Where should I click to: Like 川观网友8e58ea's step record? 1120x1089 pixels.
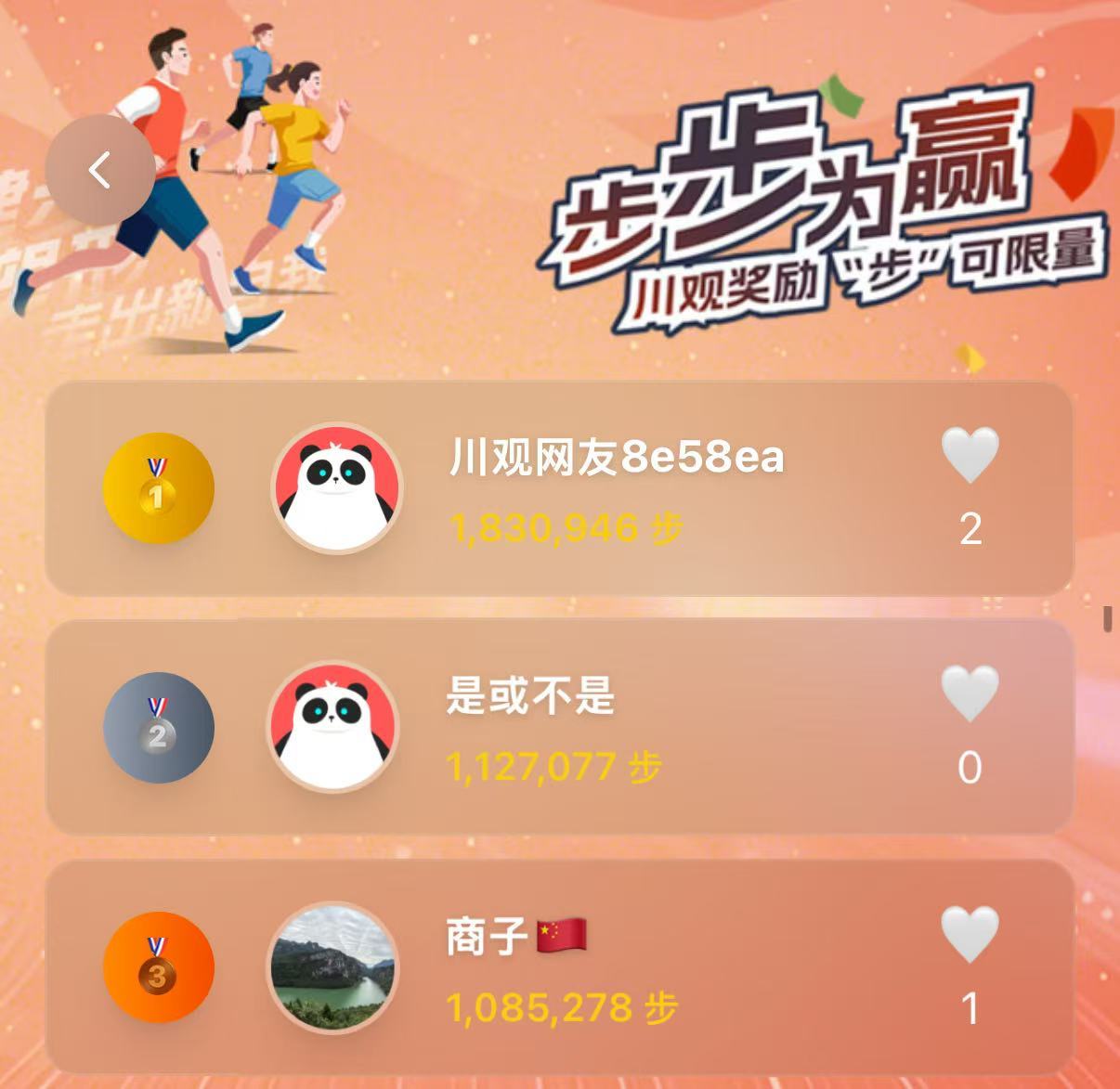click(970, 455)
